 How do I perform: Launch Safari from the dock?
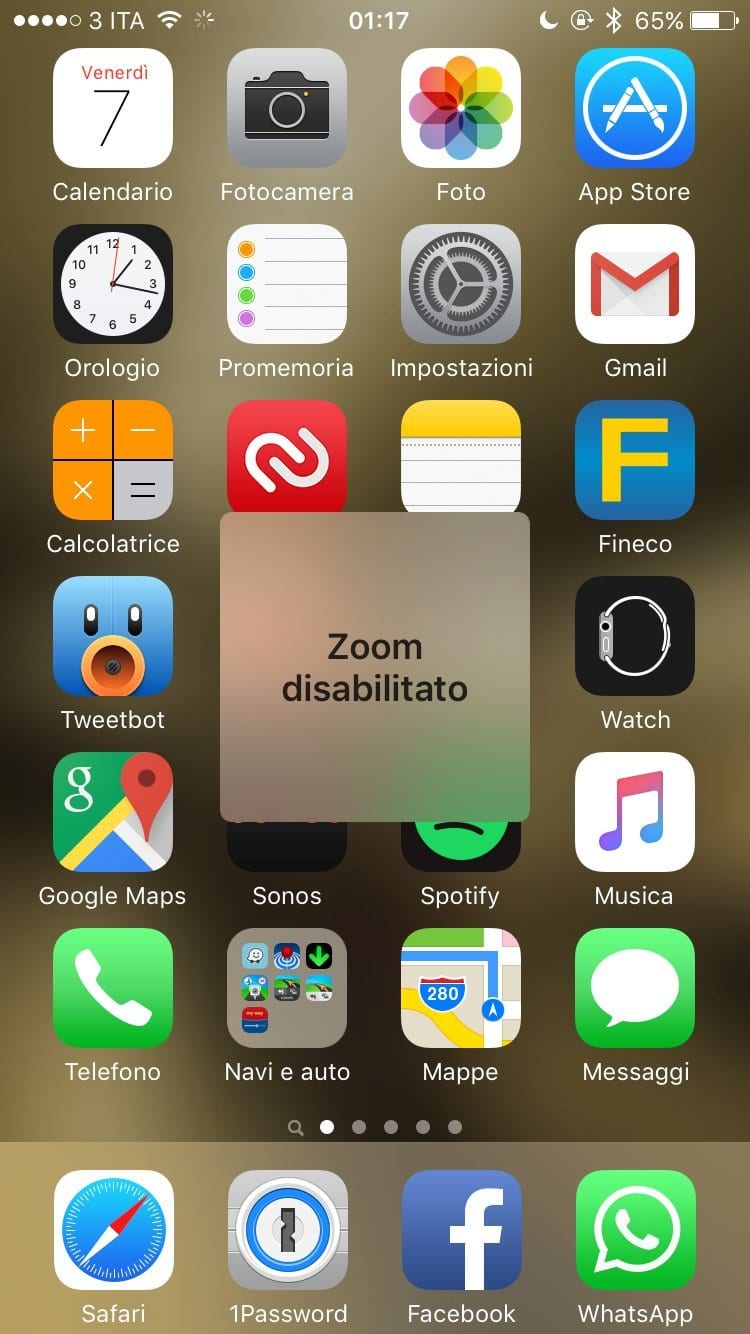114,1230
